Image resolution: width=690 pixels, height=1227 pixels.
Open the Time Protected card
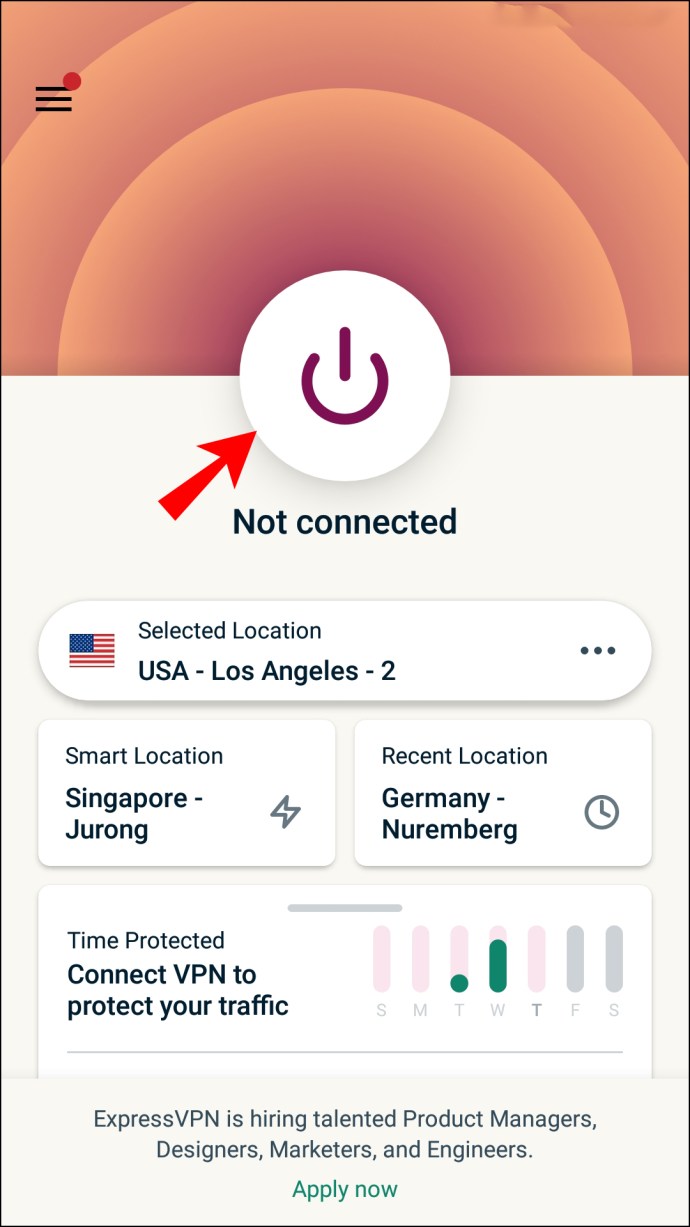click(x=345, y=975)
